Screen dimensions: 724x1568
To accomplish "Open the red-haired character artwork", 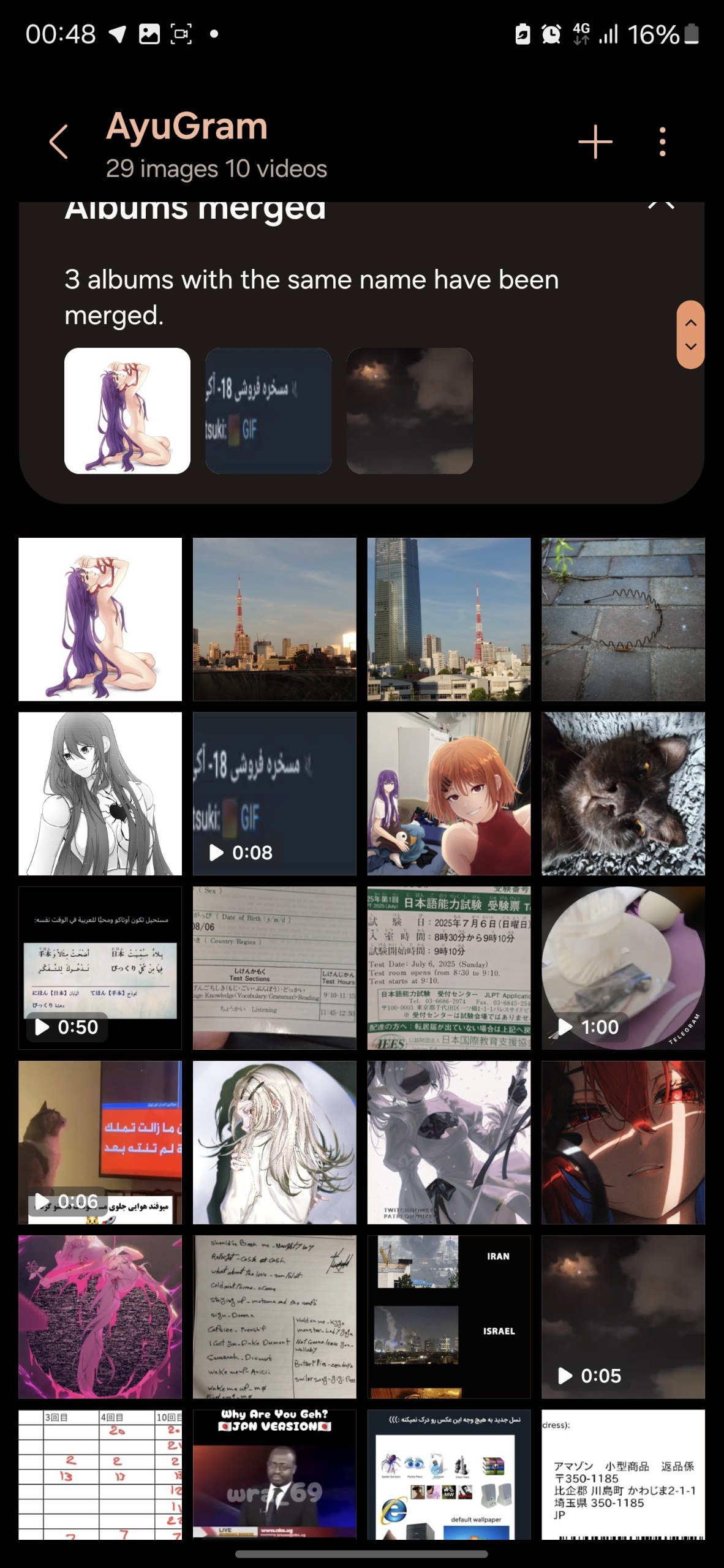I will [623, 1142].
